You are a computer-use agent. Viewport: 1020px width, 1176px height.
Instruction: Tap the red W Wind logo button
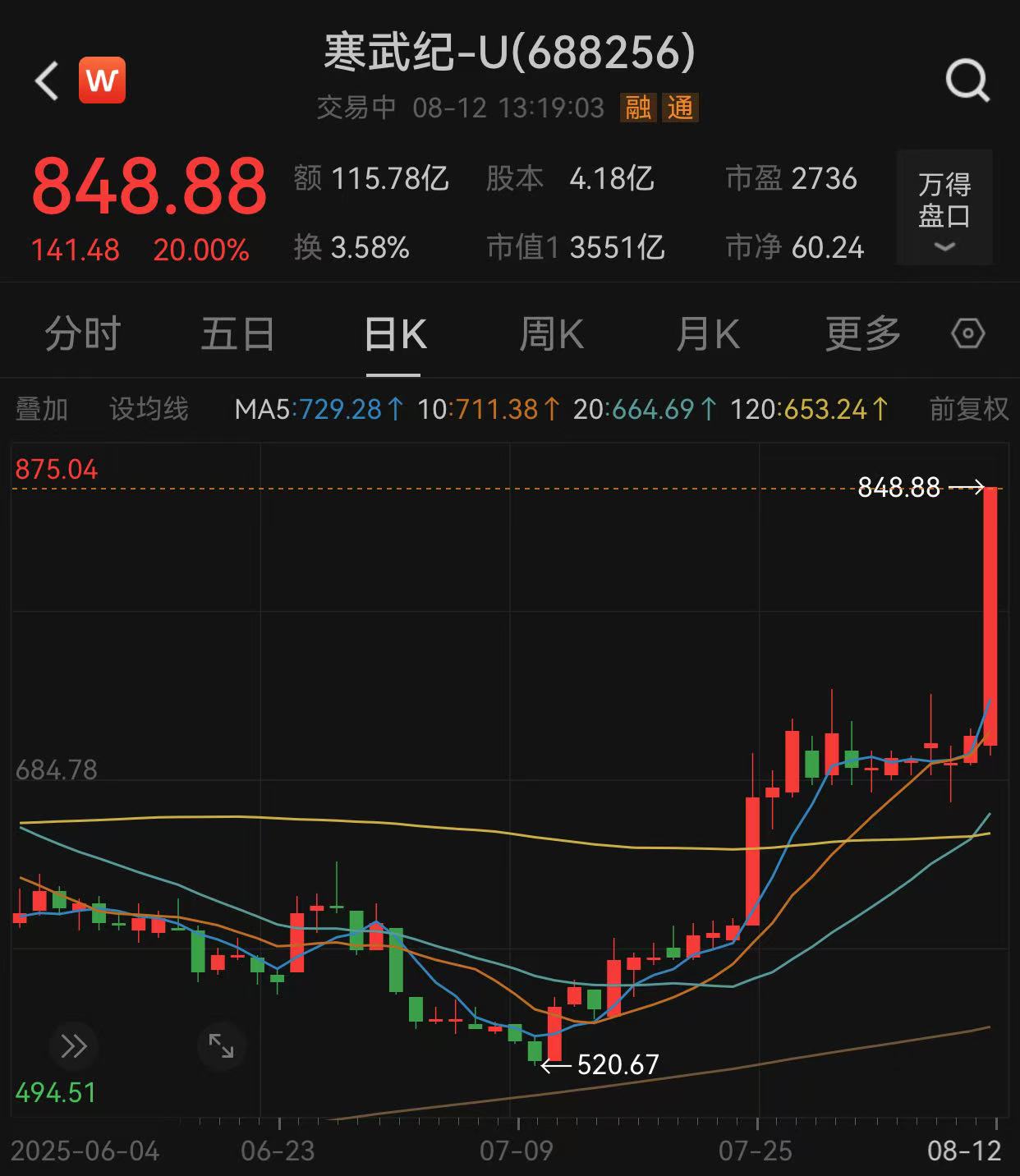point(103,80)
